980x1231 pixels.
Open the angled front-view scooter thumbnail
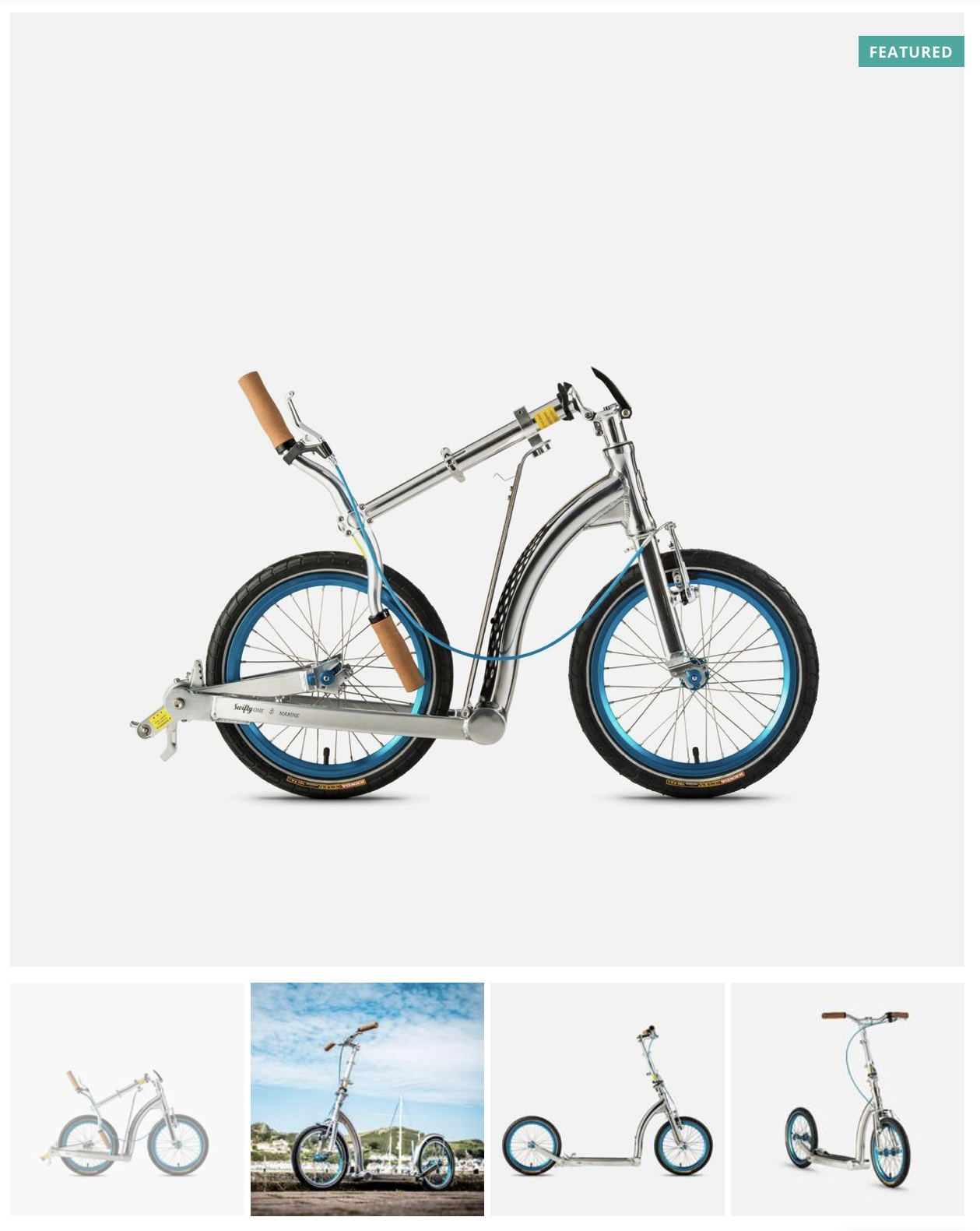click(x=847, y=1099)
